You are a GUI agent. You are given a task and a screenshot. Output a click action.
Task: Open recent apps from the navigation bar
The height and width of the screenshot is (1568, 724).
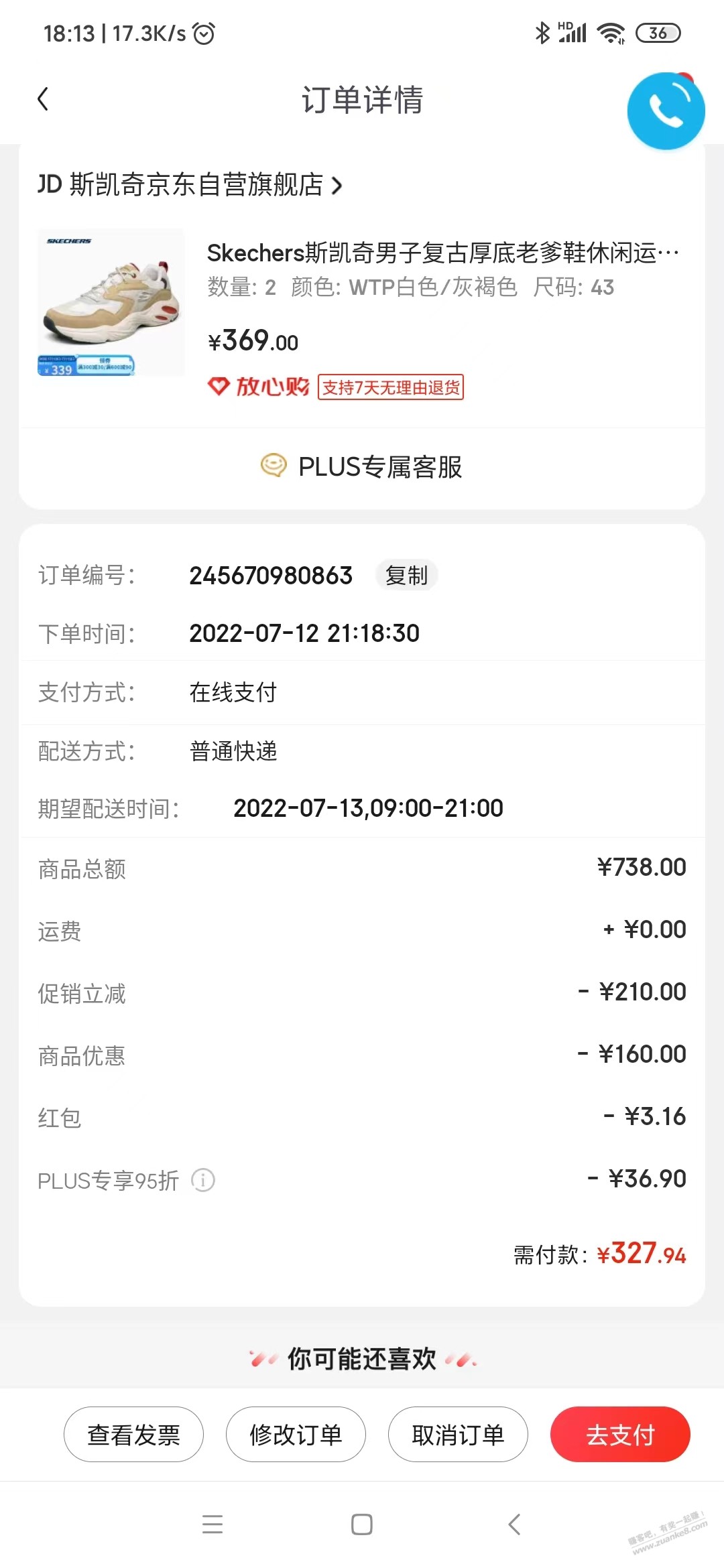pos(213,1524)
